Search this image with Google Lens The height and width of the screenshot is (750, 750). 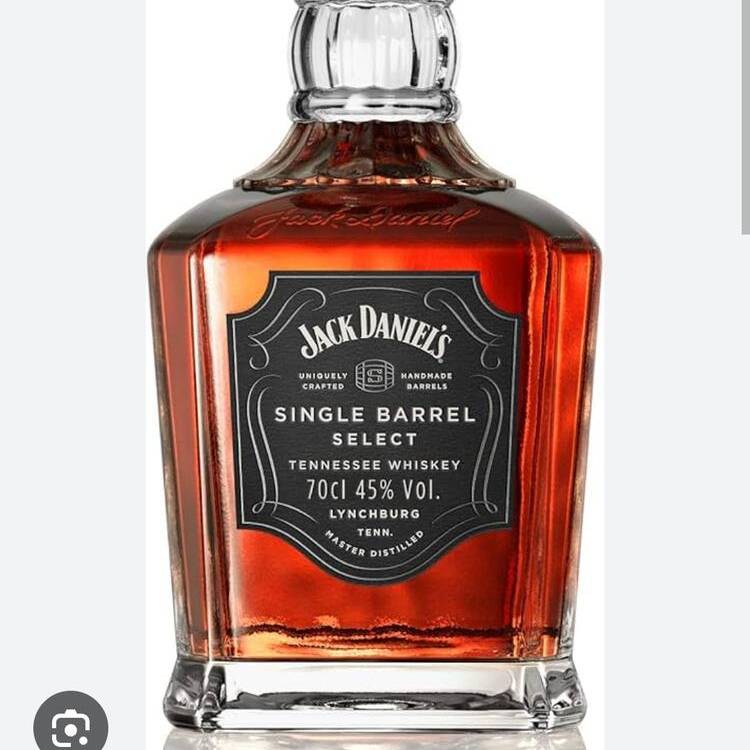tap(69, 723)
